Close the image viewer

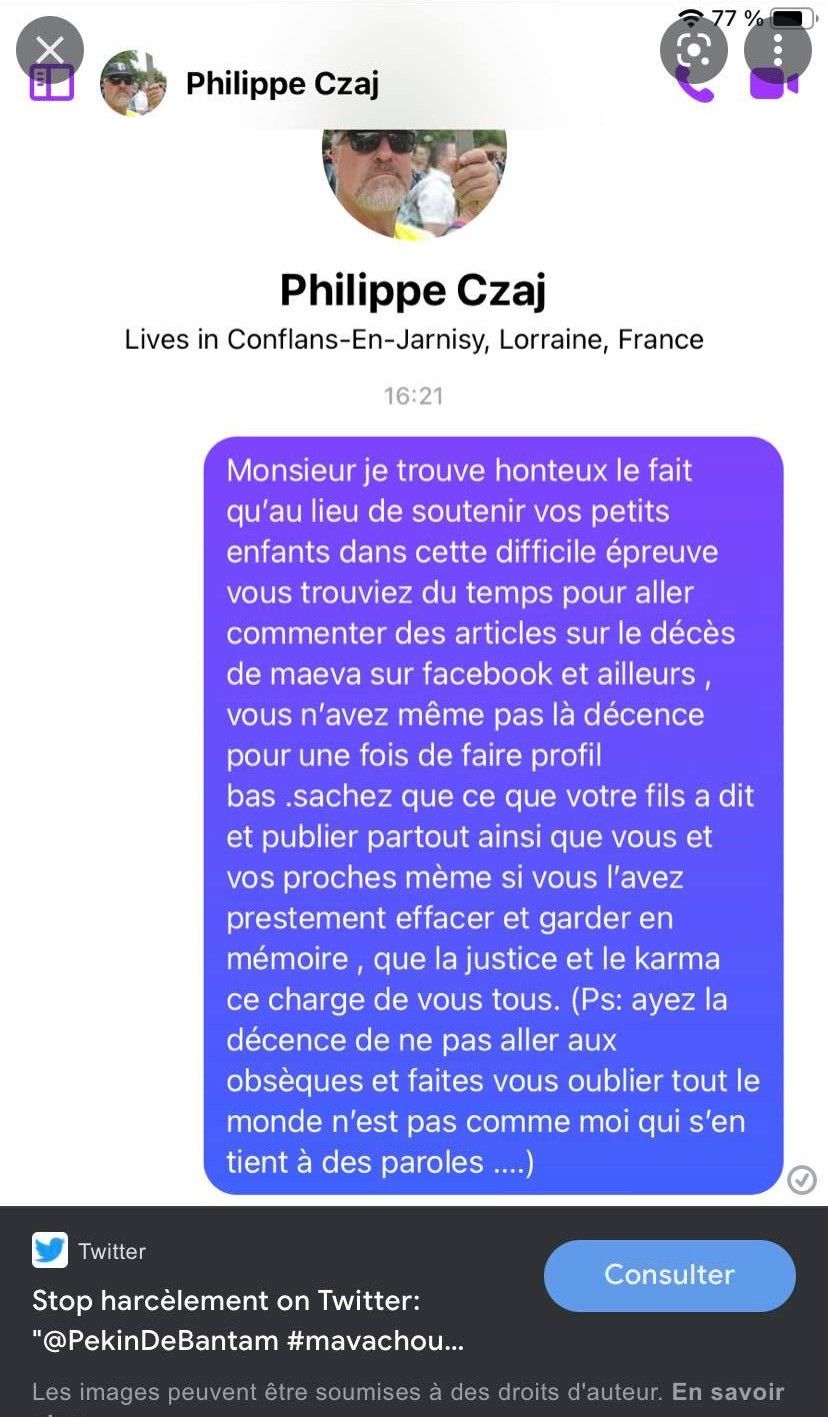50,50
